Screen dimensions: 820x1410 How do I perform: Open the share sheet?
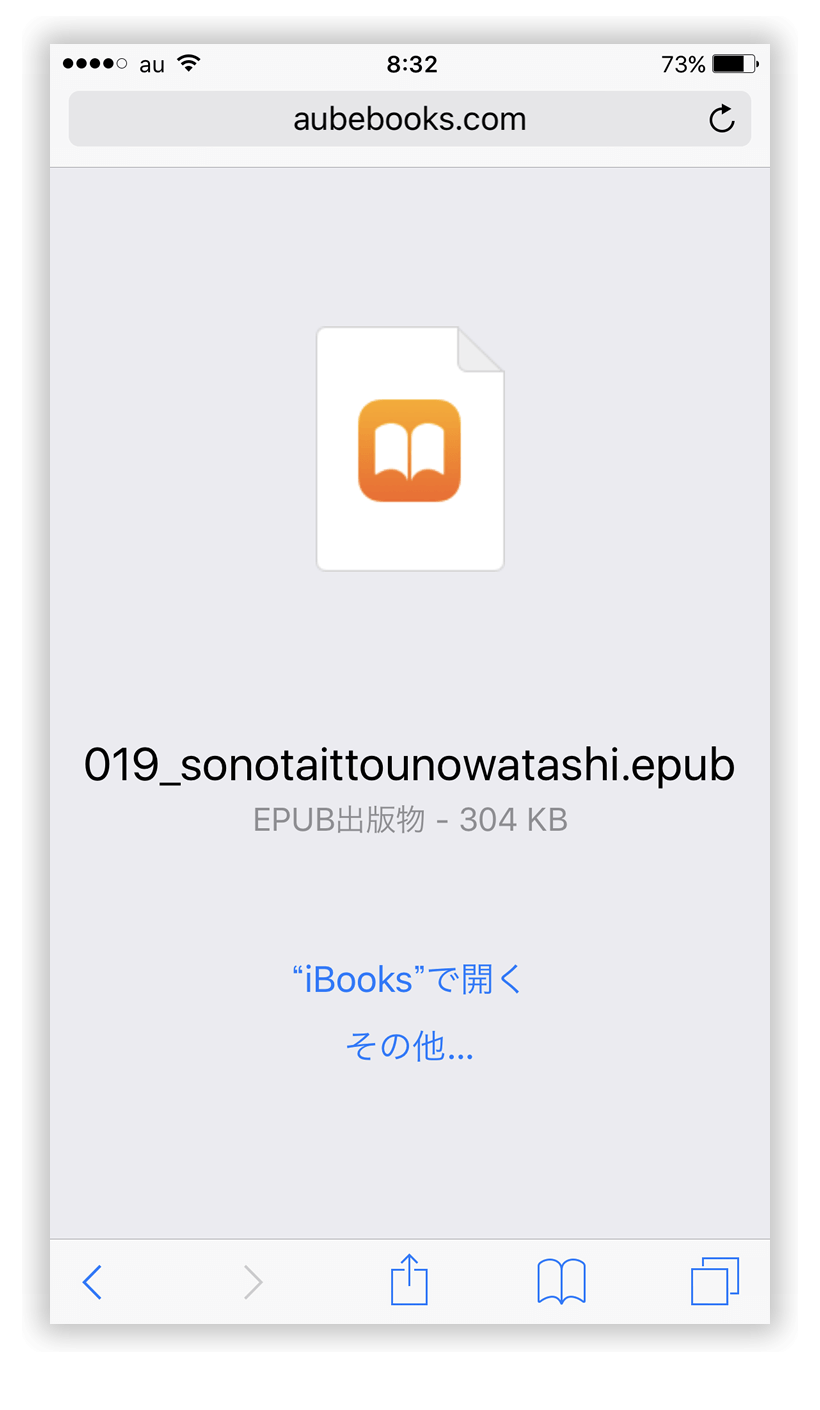[409, 1279]
